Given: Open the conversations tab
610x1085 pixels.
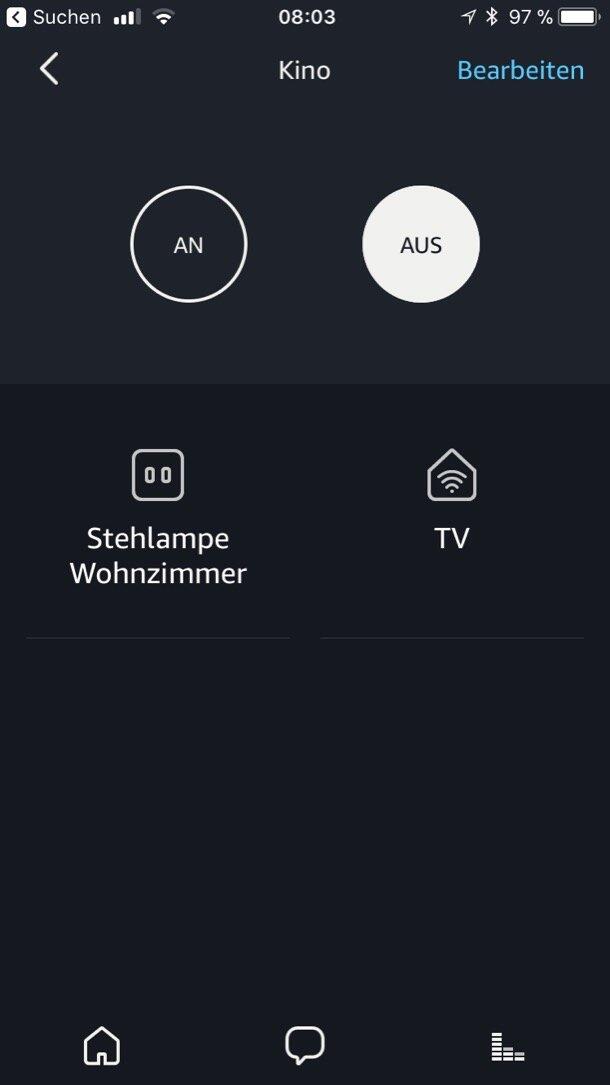Looking at the screenshot, I should [304, 1046].
